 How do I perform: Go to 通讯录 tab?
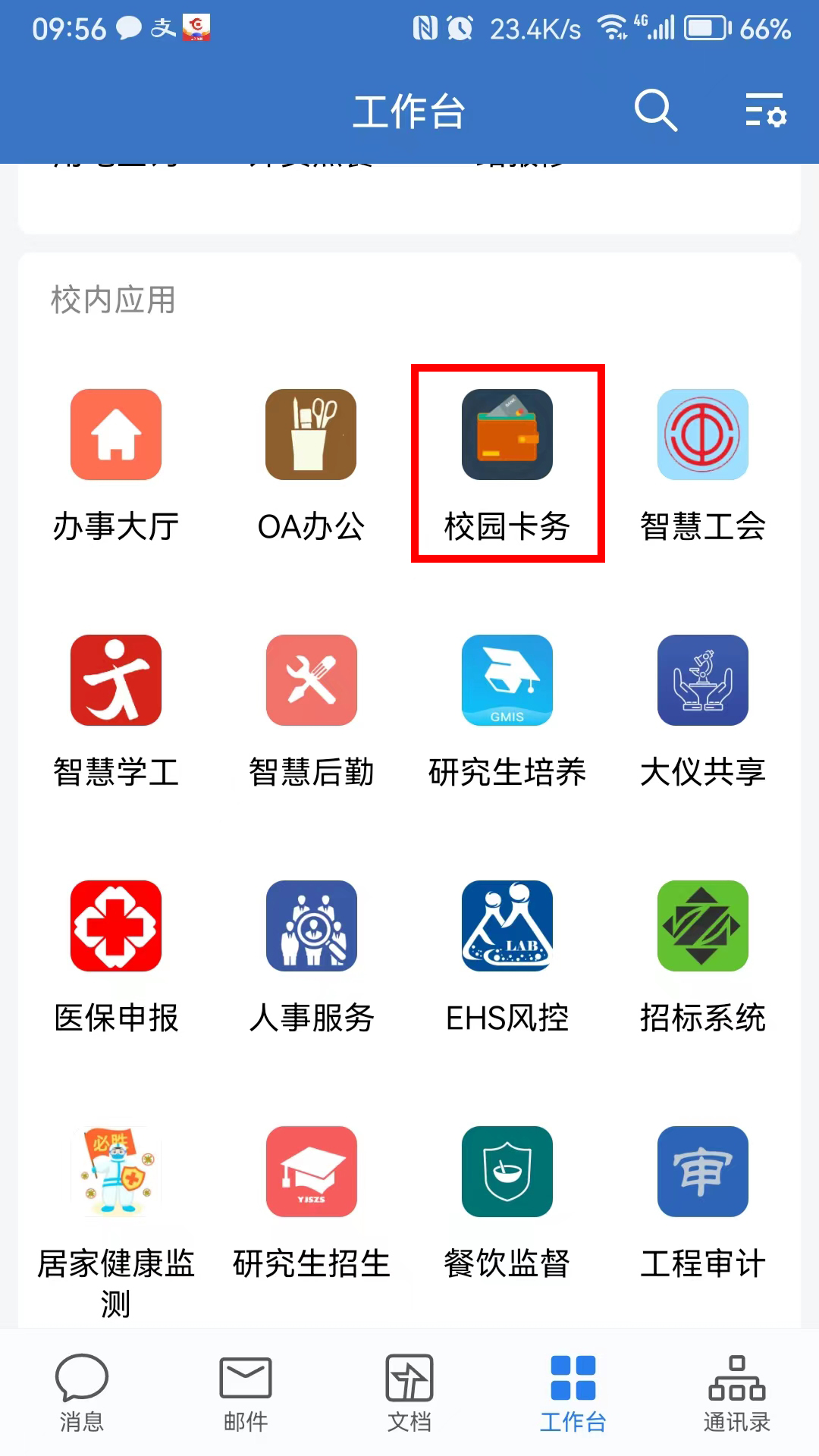(x=736, y=1392)
